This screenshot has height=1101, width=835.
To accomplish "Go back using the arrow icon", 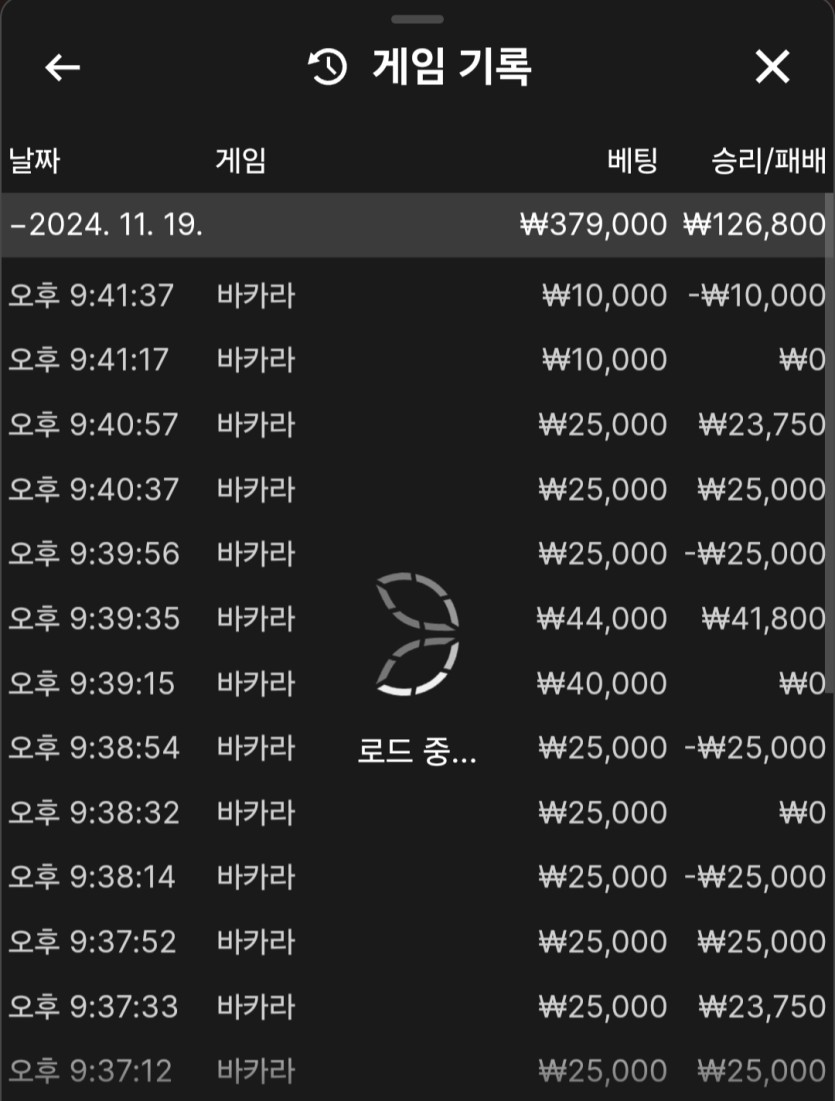I will click(63, 68).
